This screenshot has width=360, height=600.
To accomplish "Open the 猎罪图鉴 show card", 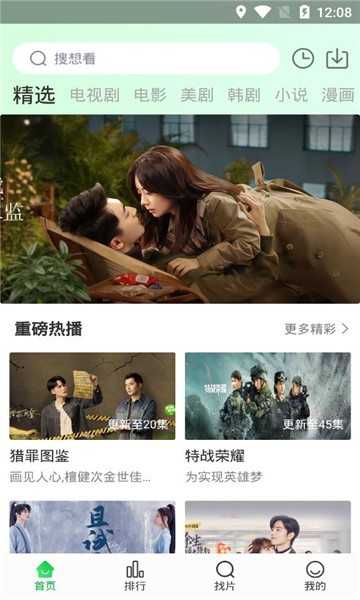I will coord(92,418).
